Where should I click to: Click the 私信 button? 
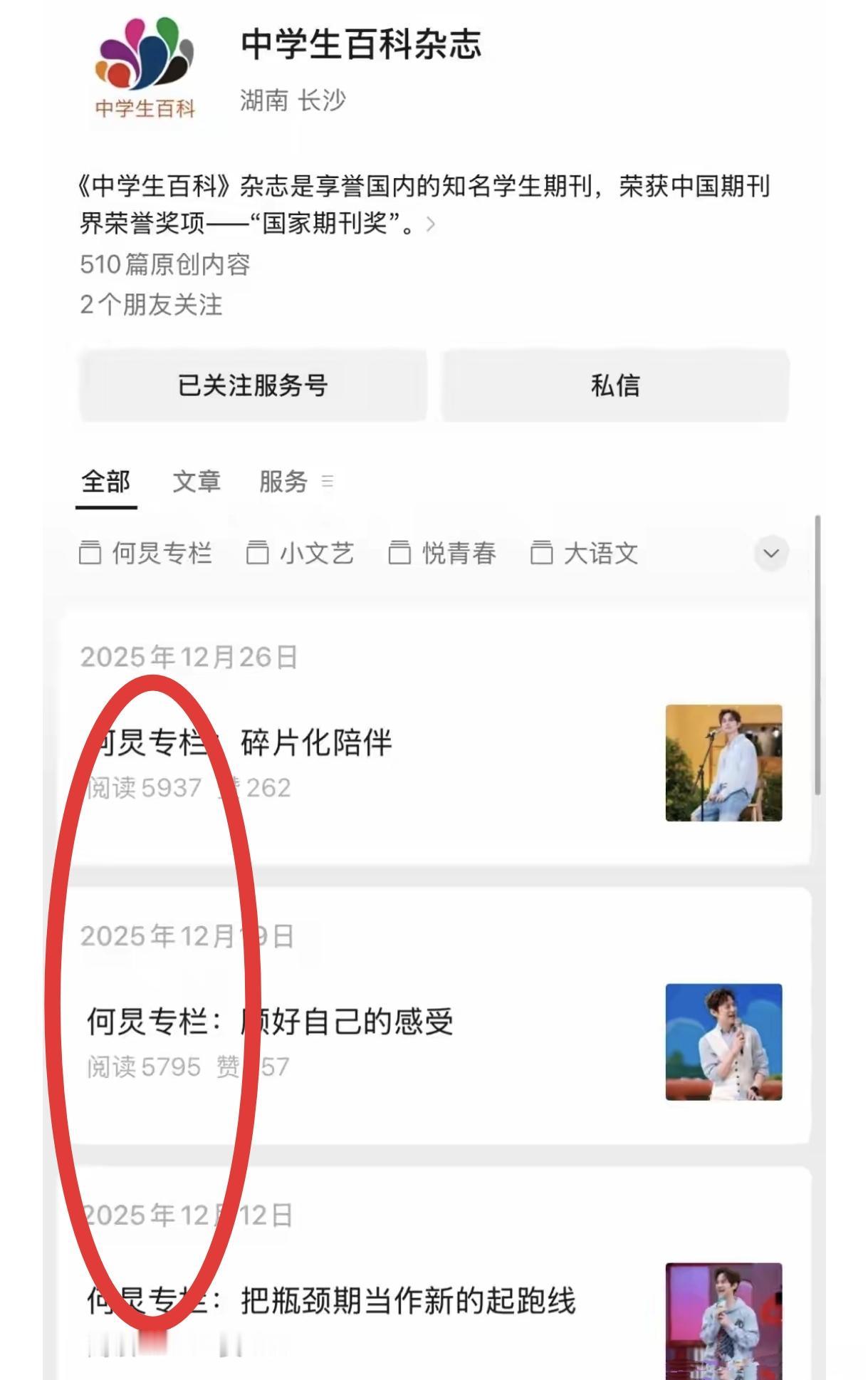616,385
